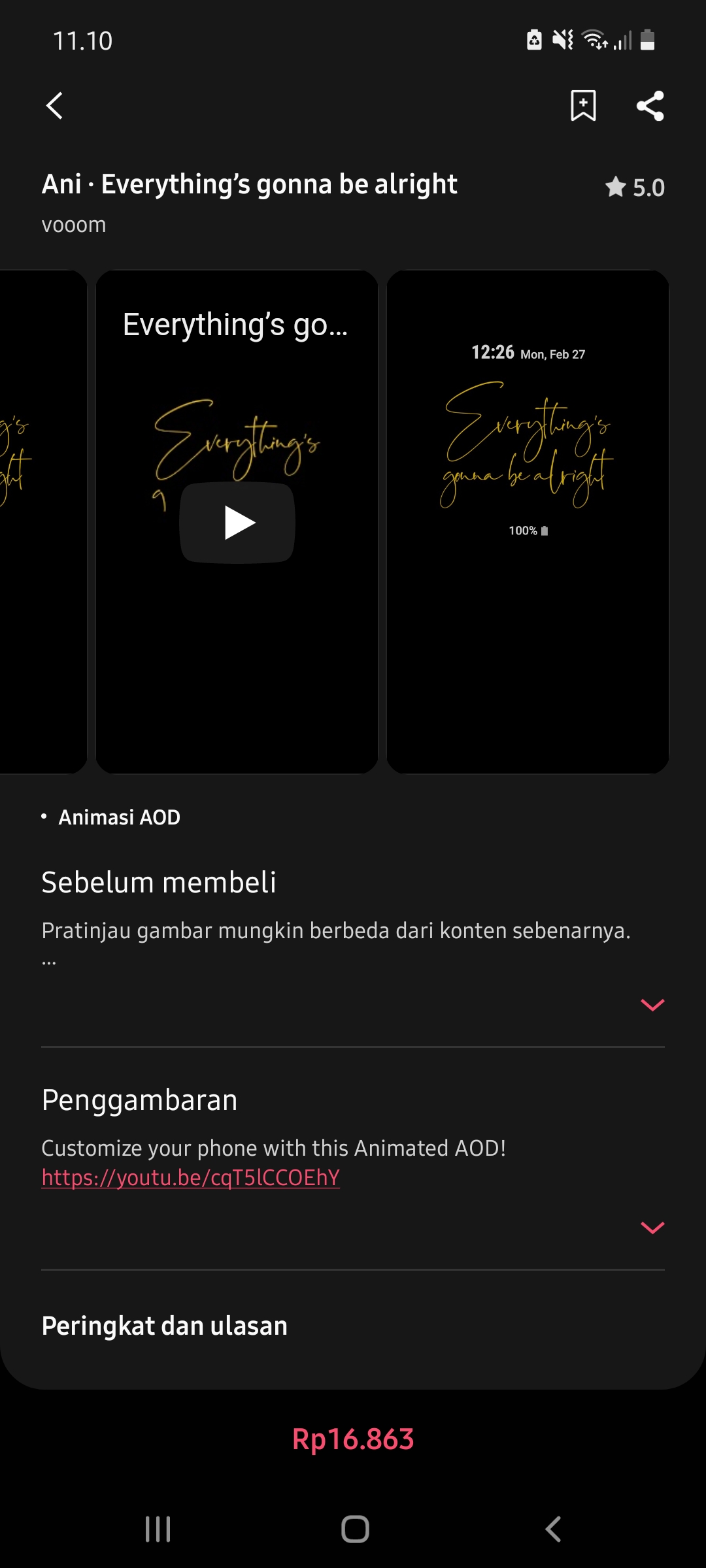Go back using the top-left arrow

(x=55, y=106)
